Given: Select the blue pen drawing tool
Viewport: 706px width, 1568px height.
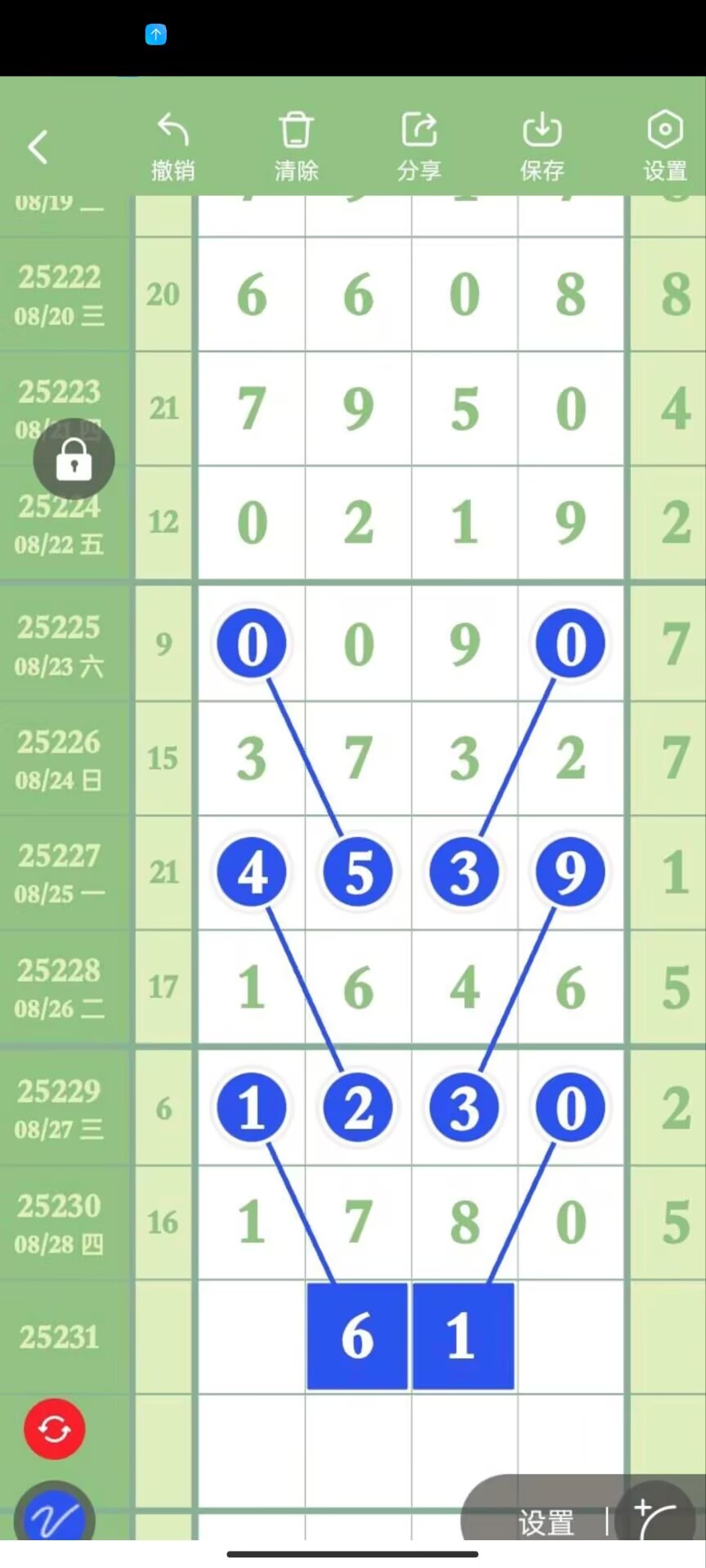Looking at the screenshot, I should pyautogui.click(x=55, y=1513).
